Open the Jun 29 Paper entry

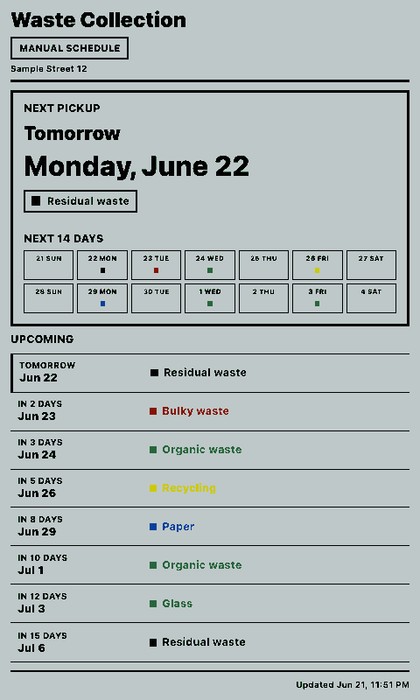point(210,527)
